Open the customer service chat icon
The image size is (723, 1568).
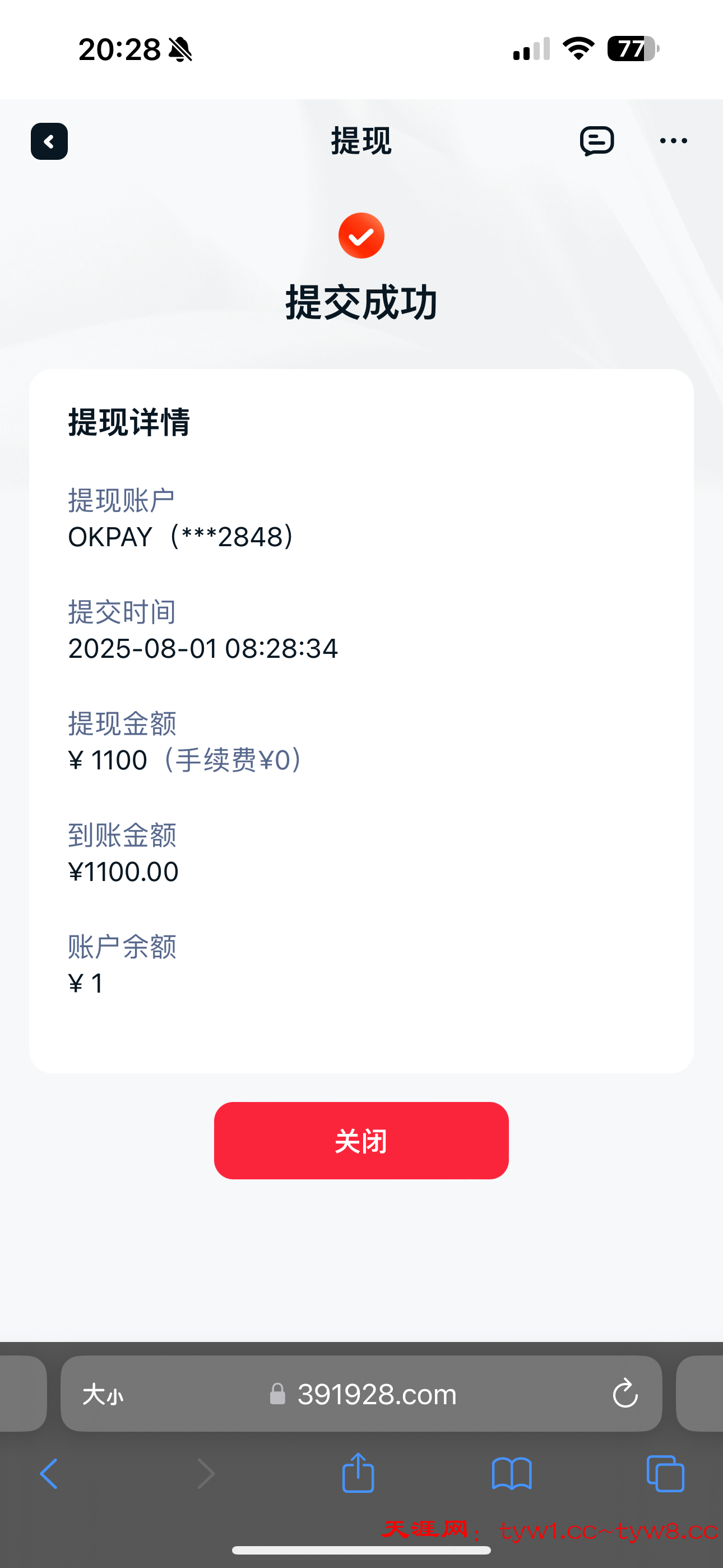pyautogui.click(x=596, y=141)
